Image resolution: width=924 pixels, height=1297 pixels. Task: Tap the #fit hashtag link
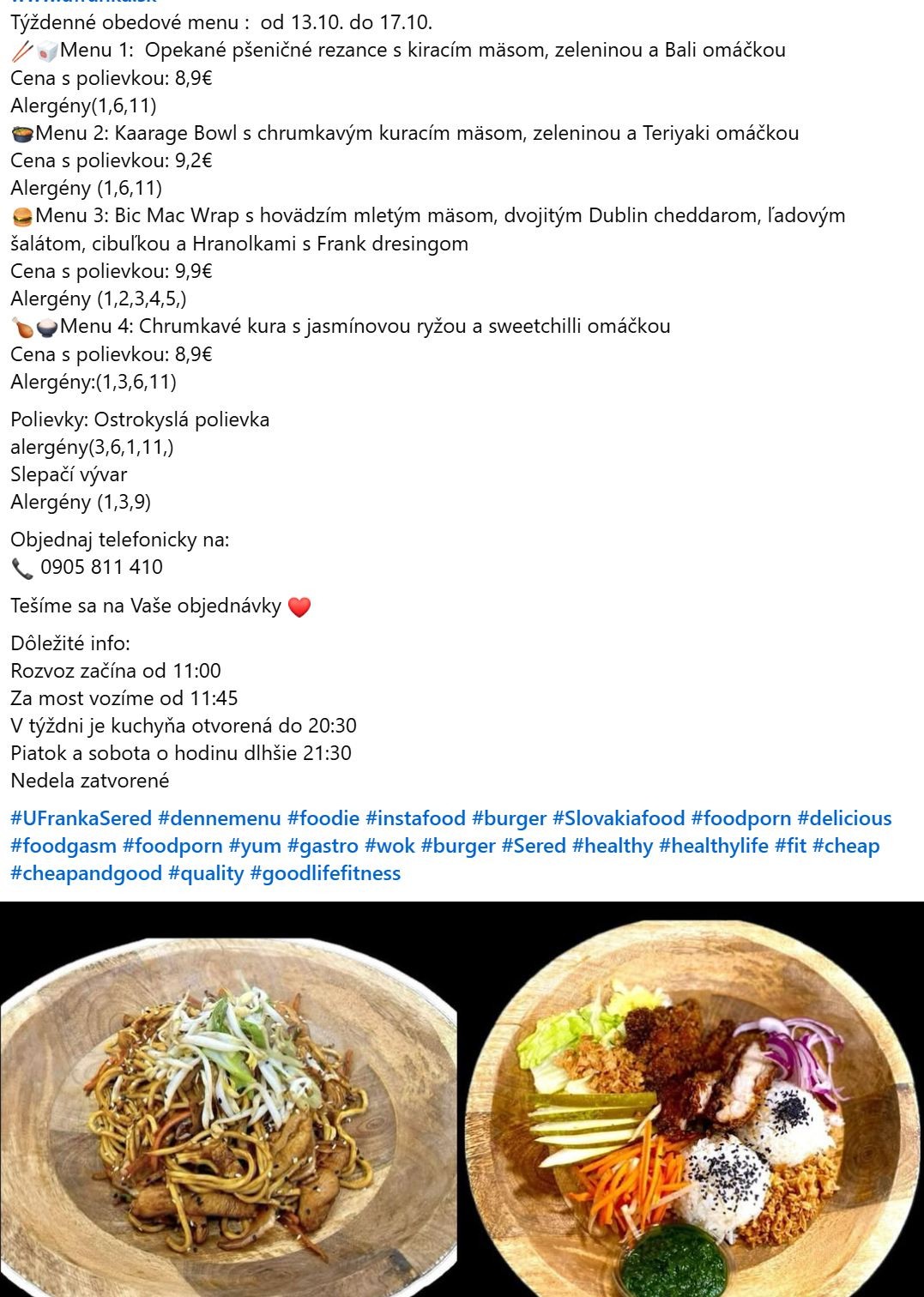point(790,846)
